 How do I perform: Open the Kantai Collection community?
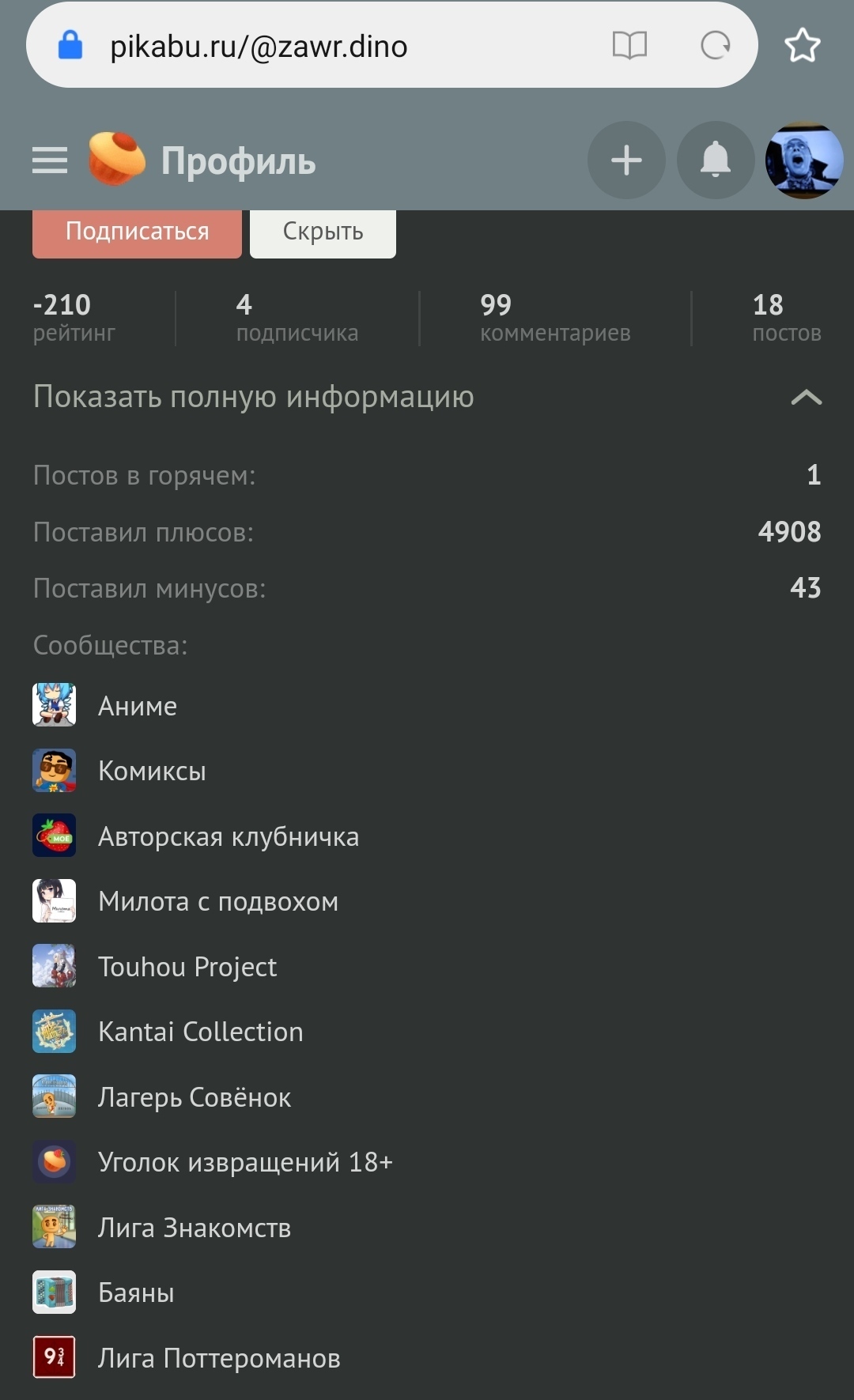click(x=200, y=1032)
